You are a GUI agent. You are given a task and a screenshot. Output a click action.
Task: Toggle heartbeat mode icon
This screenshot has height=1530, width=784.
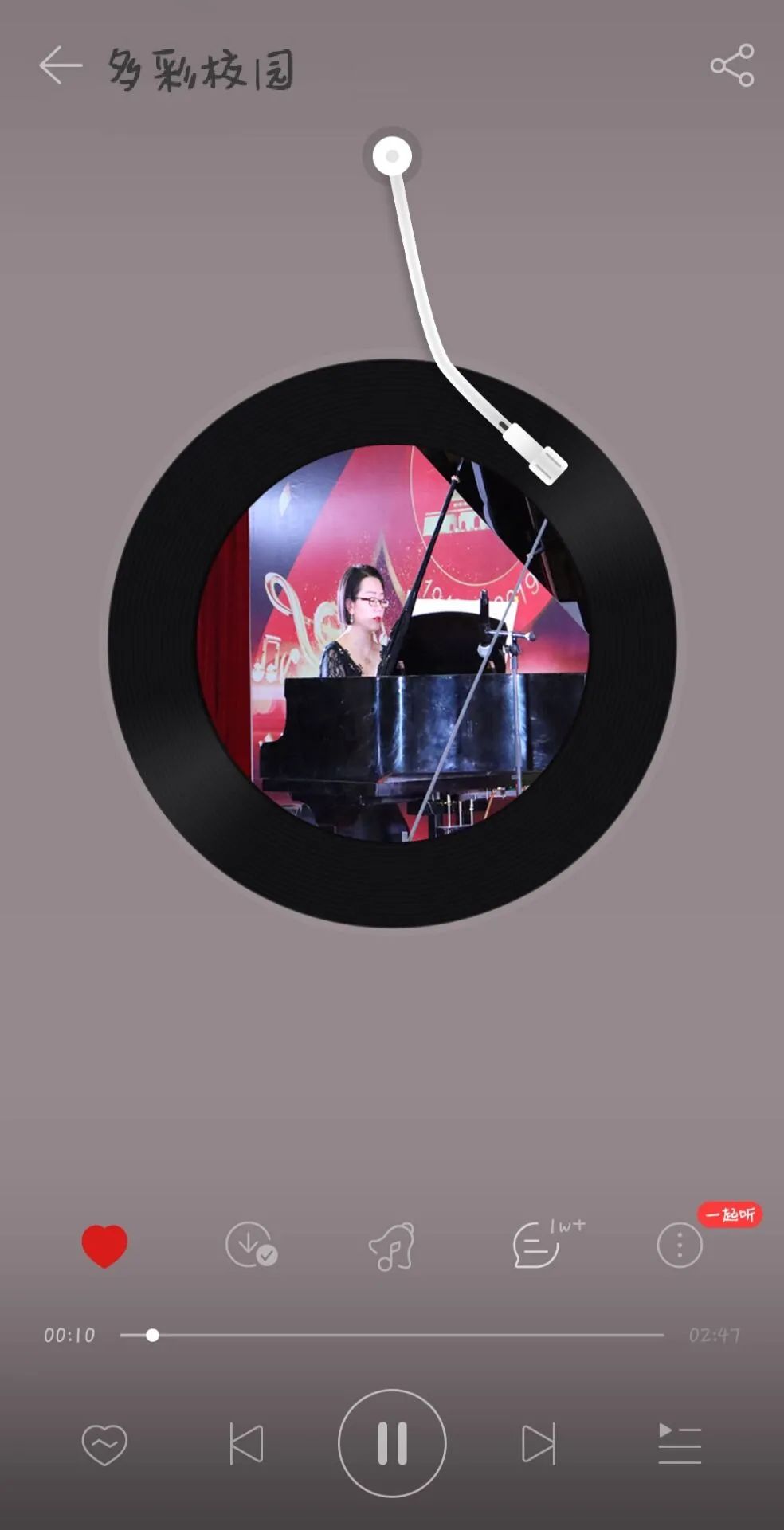pos(104,1444)
